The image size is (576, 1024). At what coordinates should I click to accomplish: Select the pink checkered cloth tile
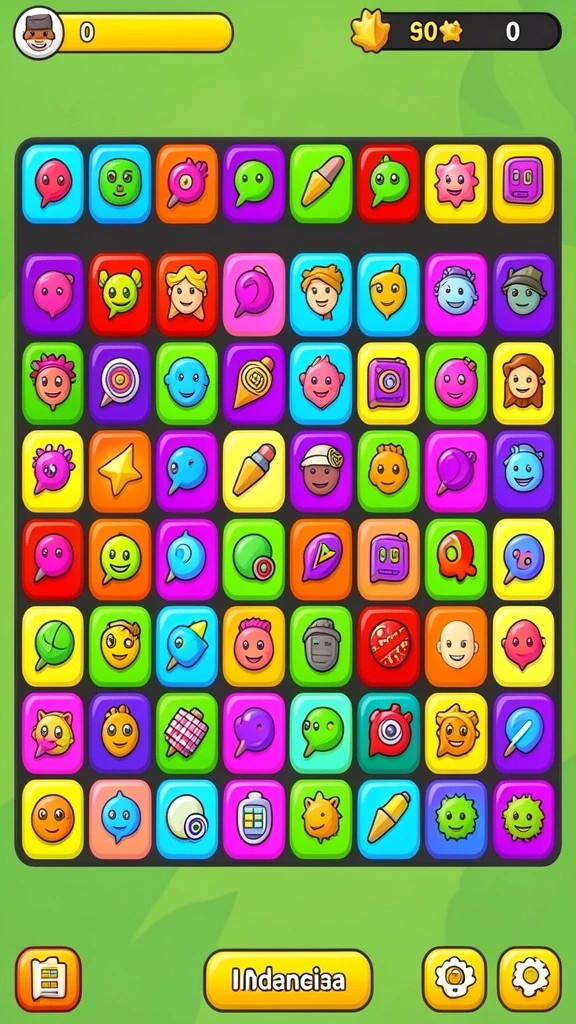pyautogui.click(x=187, y=733)
